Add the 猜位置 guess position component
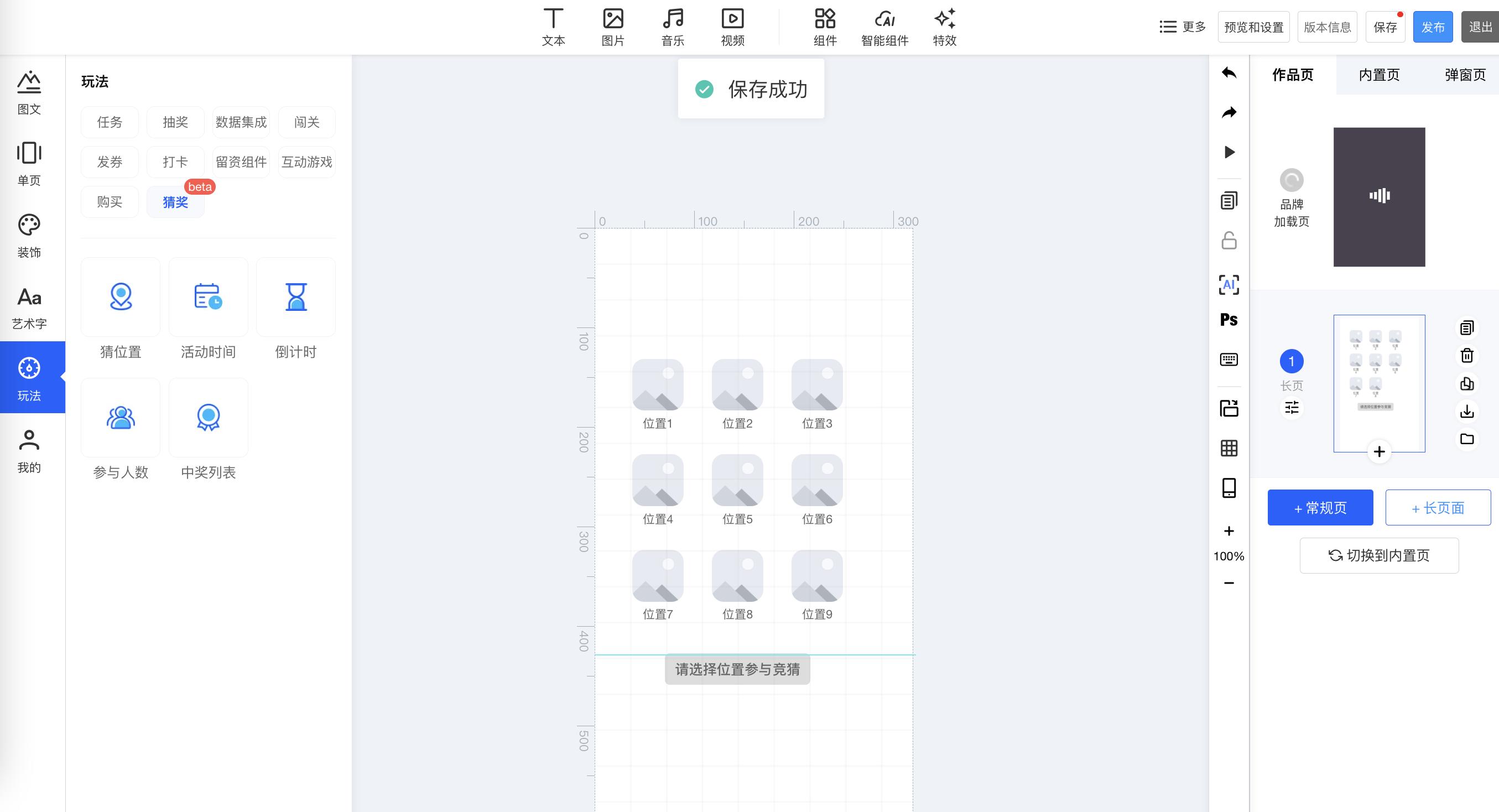This screenshot has height=812, width=1499. (x=121, y=309)
